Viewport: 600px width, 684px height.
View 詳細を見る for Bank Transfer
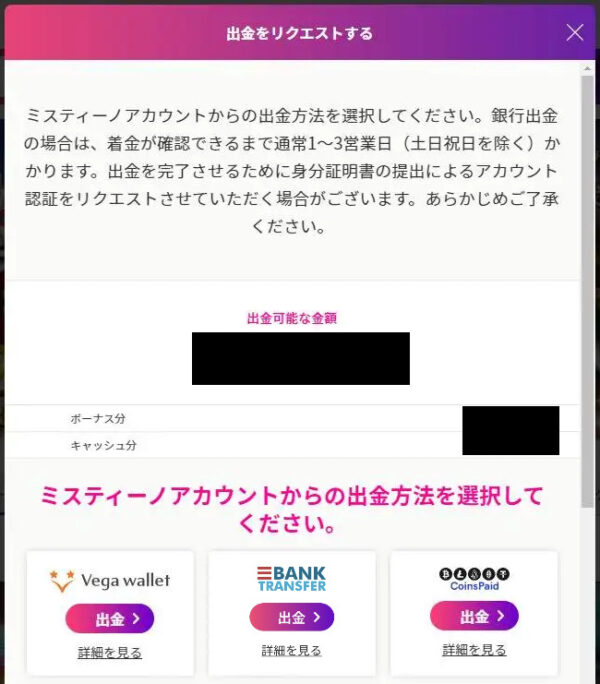(292, 650)
